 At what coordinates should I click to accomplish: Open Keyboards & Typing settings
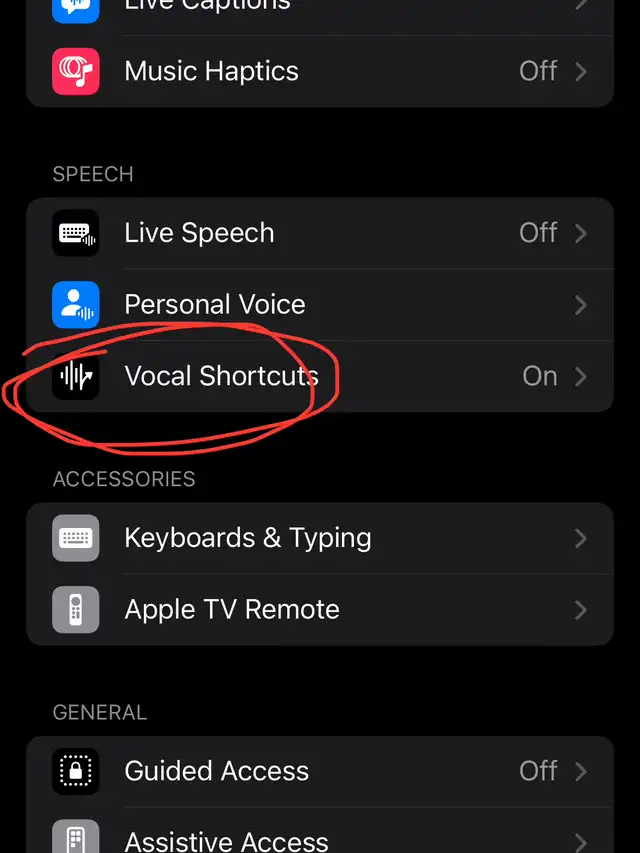point(320,538)
